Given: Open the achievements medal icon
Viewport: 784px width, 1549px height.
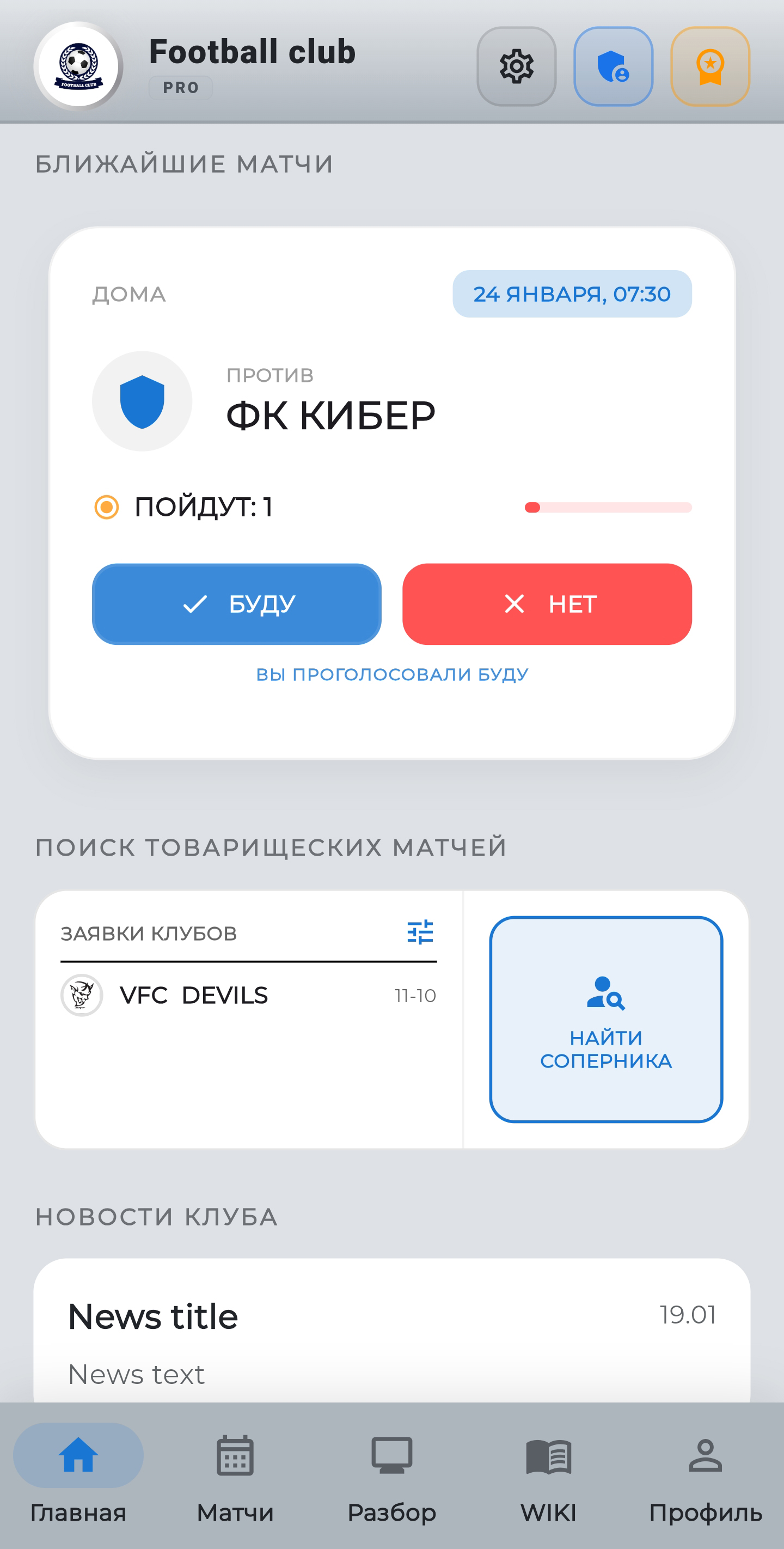Looking at the screenshot, I should pyautogui.click(x=709, y=66).
